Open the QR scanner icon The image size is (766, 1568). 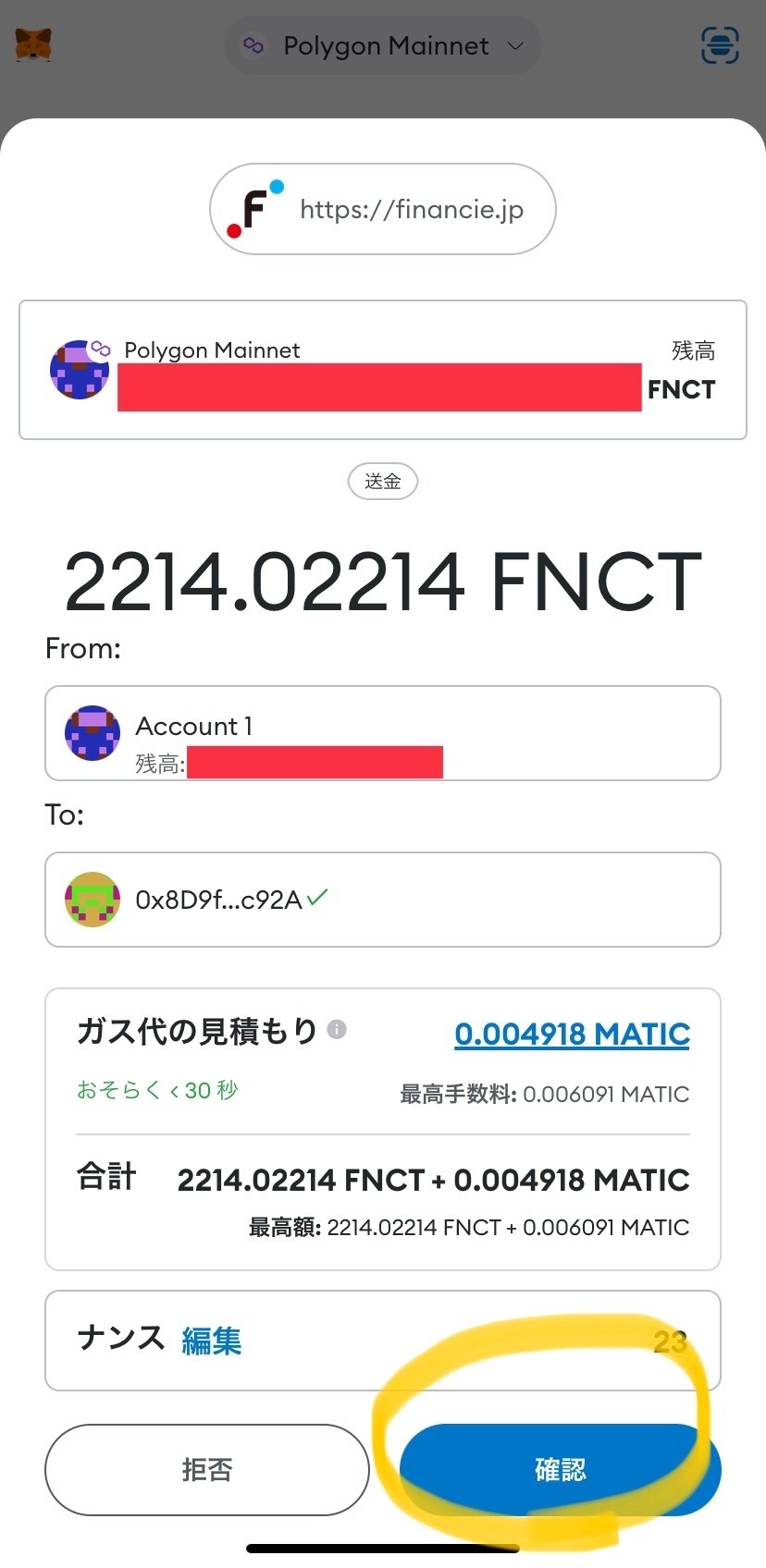click(x=720, y=45)
